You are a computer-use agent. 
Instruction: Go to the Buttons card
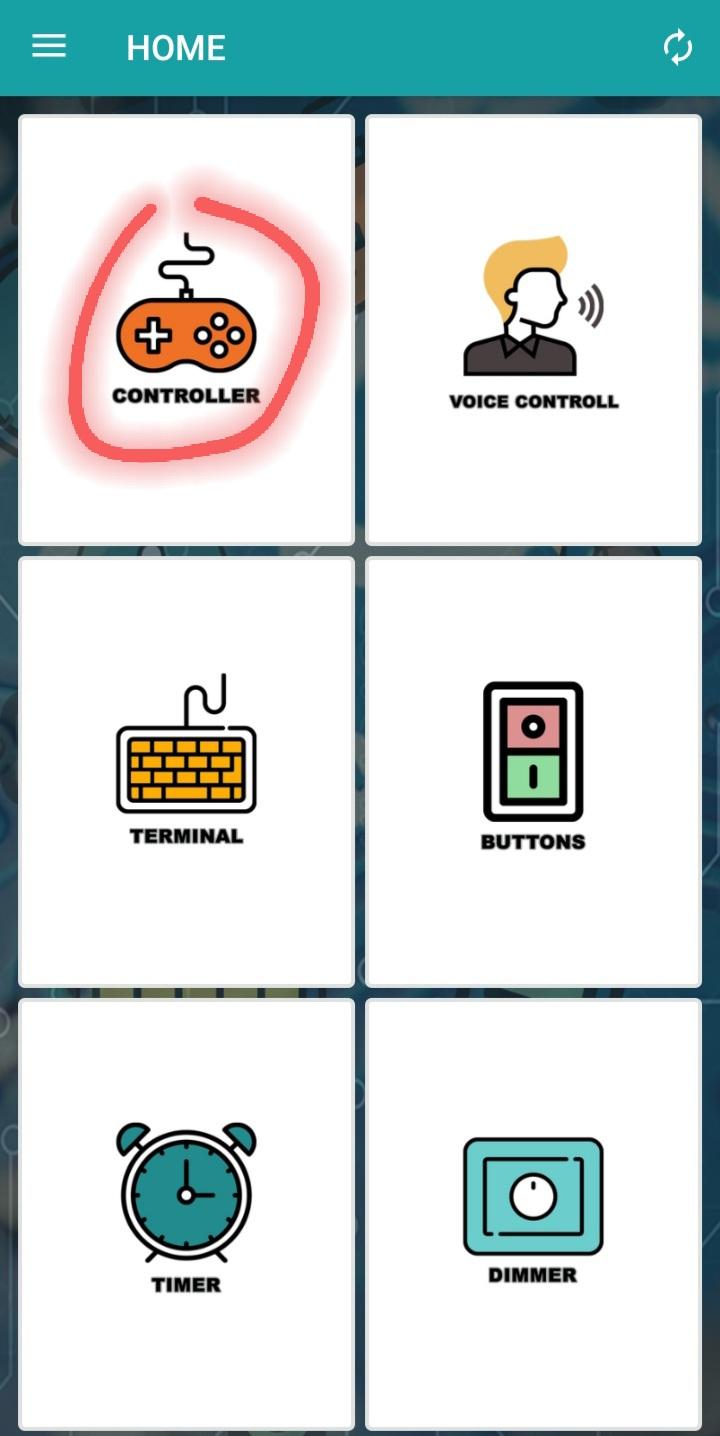point(533,771)
